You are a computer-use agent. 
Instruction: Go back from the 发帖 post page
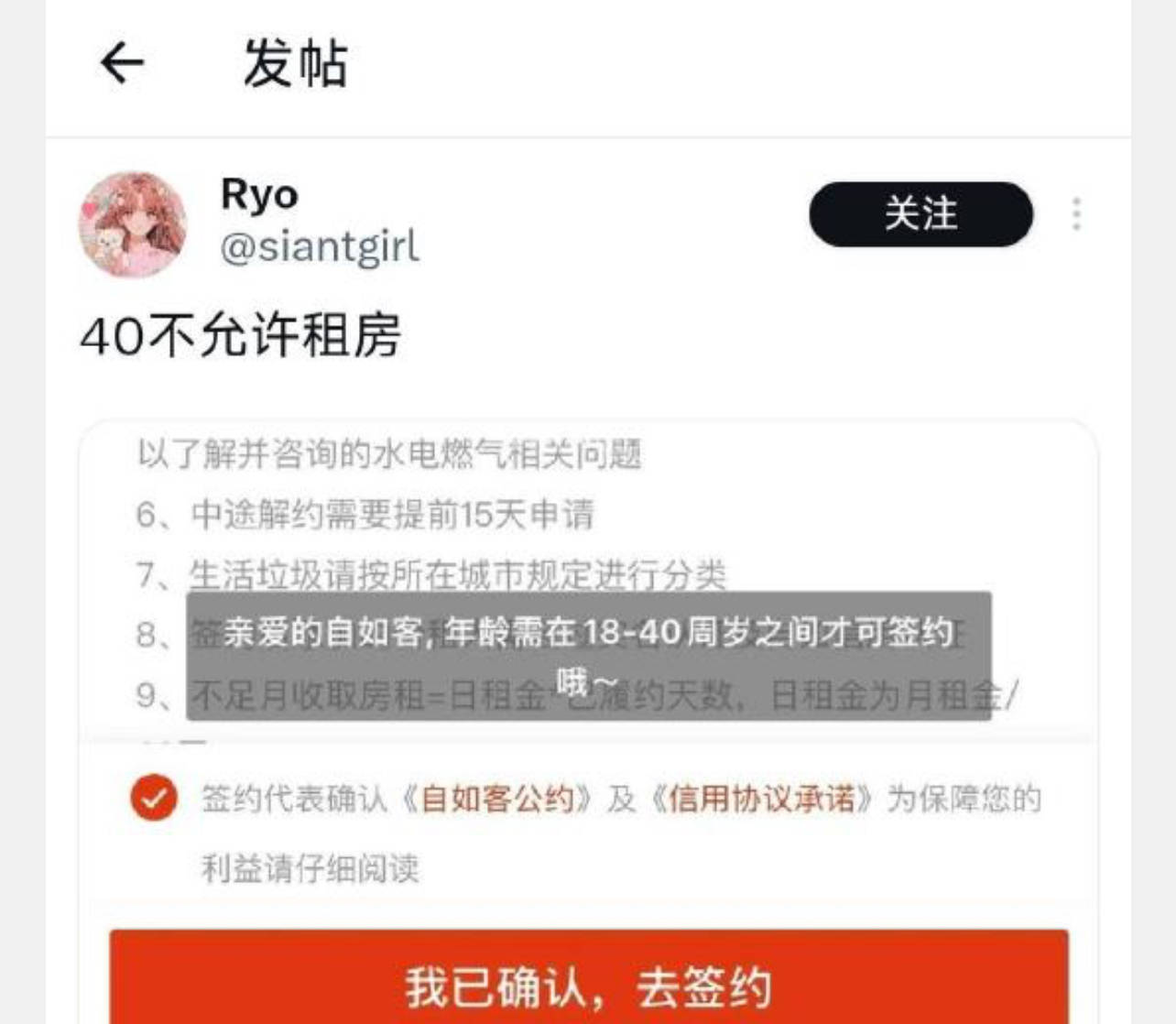(122, 64)
